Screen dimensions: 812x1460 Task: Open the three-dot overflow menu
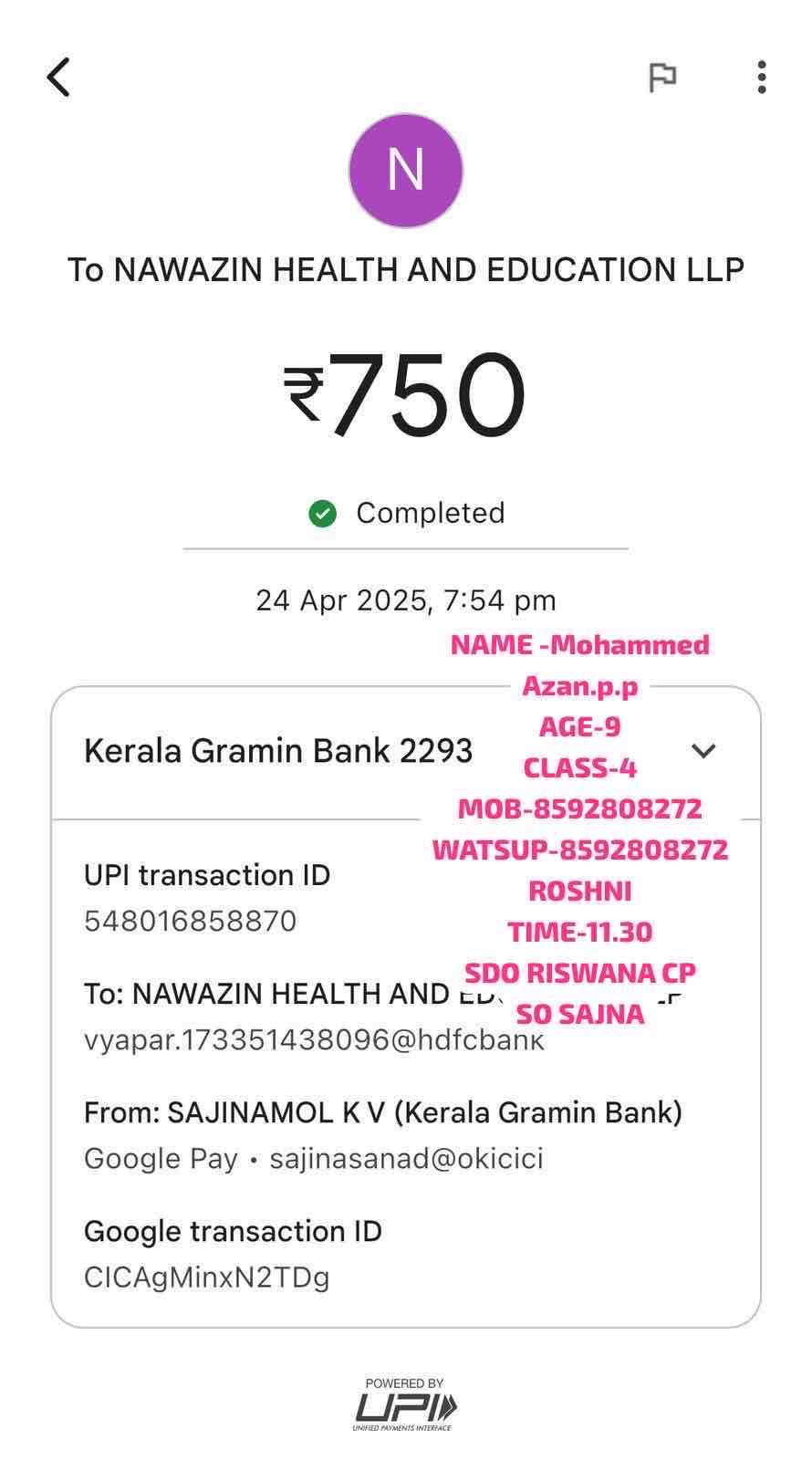(762, 77)
